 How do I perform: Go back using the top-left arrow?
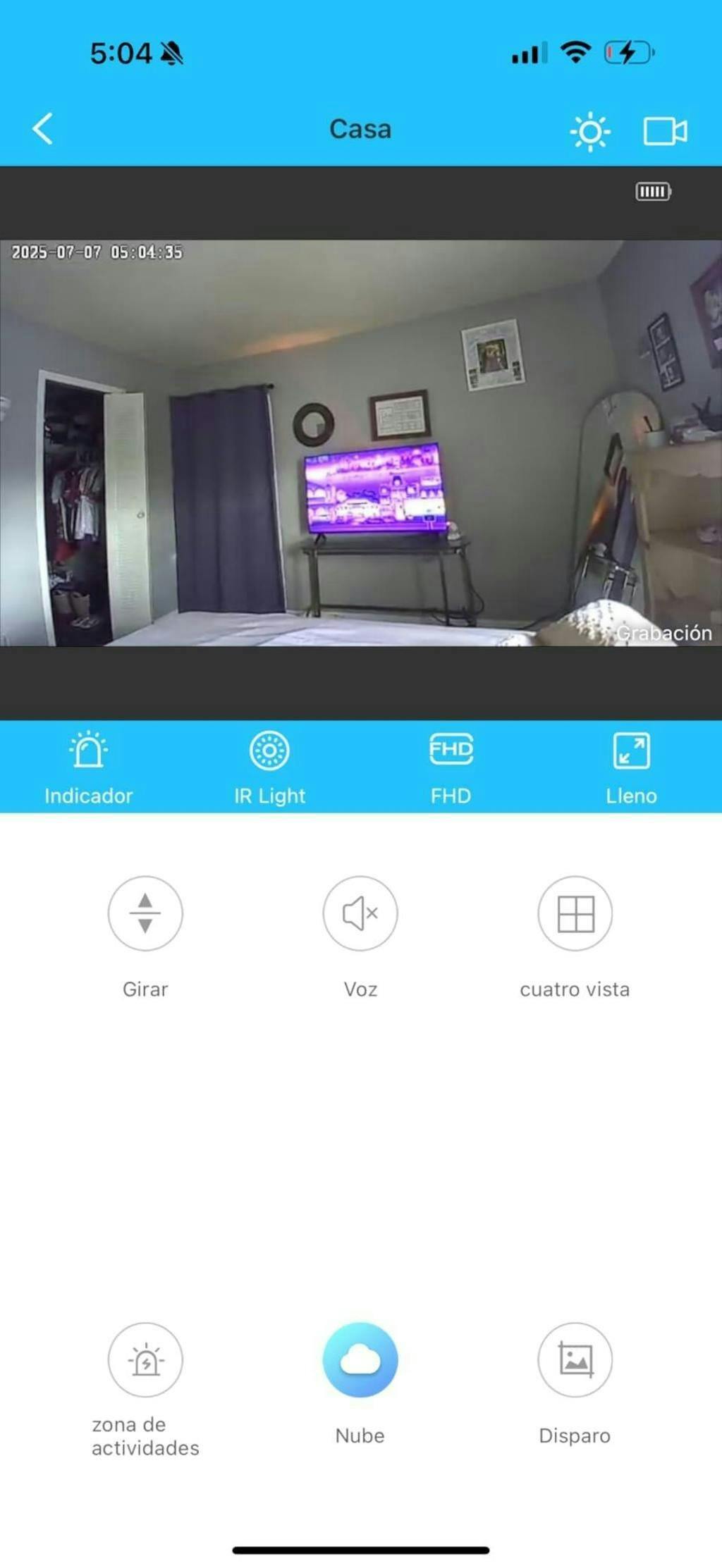(x=43, y=129)
